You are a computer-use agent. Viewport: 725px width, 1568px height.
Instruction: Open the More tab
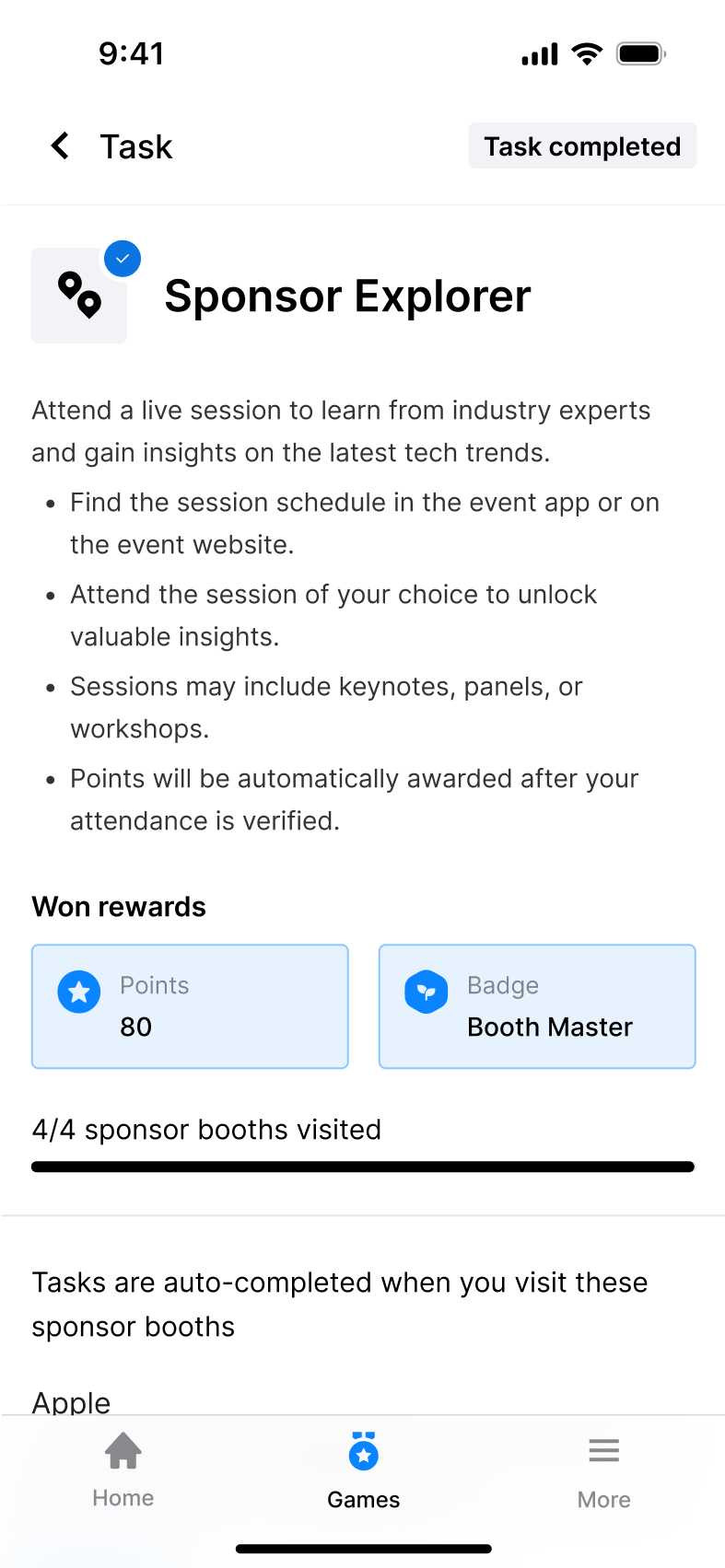[x=603, y=1470]
